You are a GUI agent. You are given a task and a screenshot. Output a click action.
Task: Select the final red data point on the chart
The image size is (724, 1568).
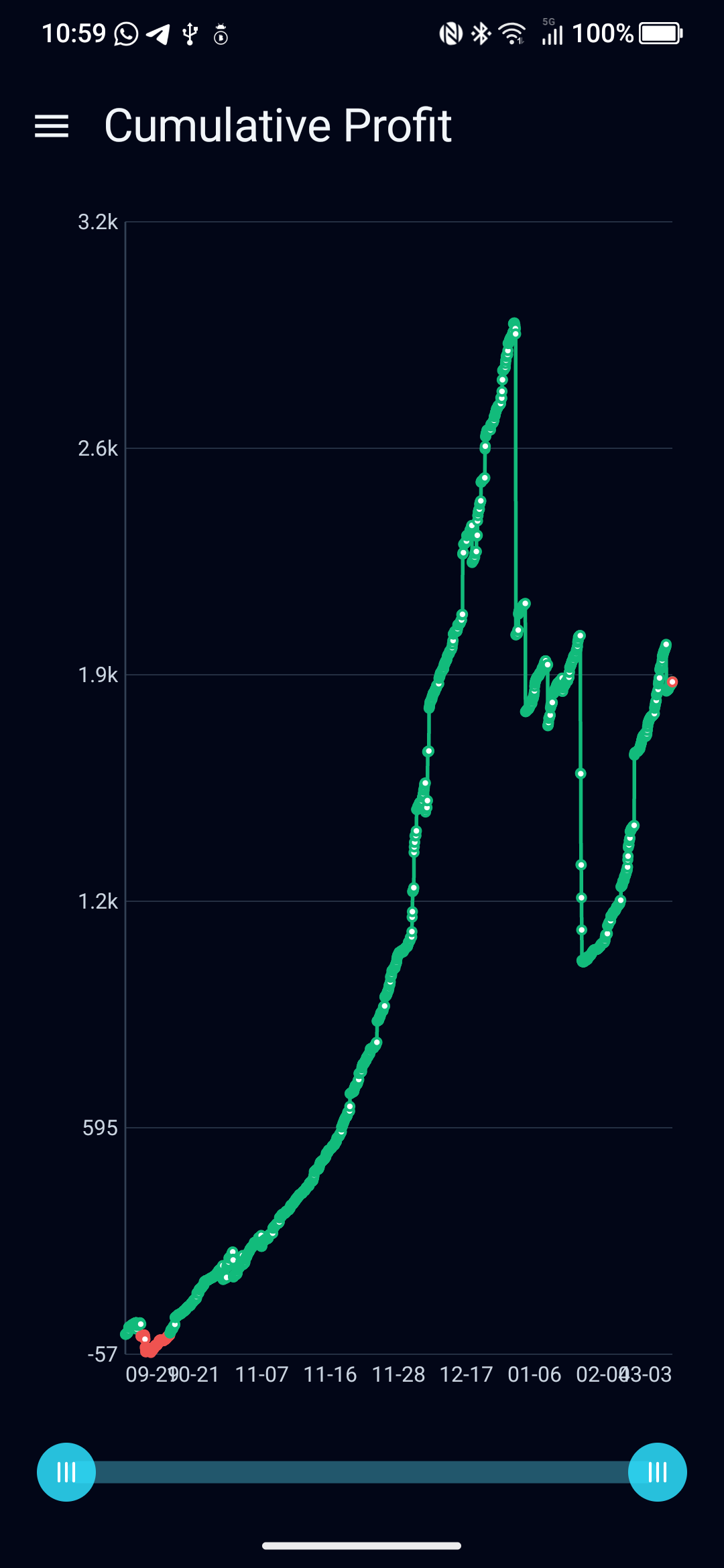(672, 681)
